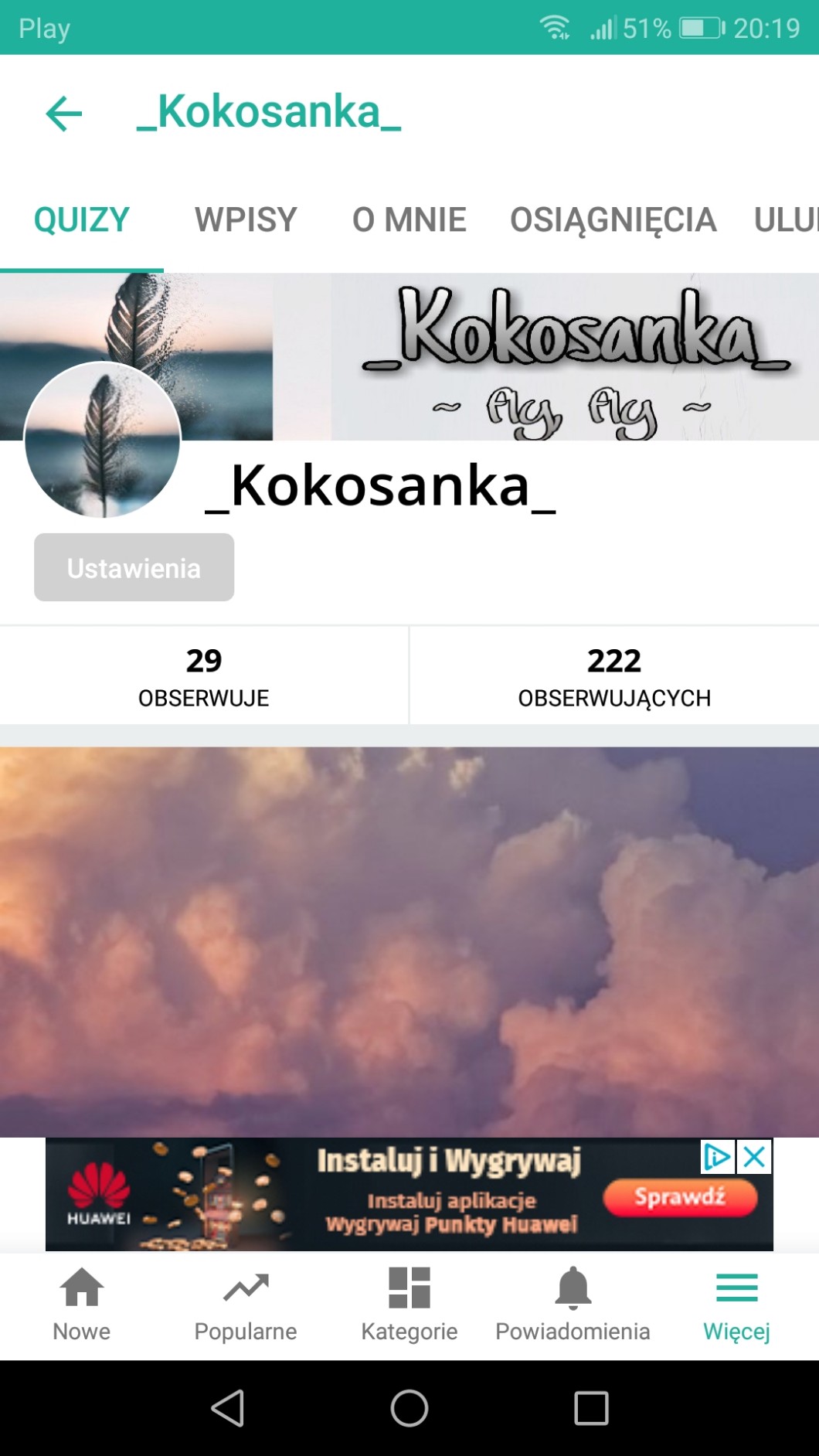Open the O MNIE tab
The height and width of the screenshot is (1456, 819).
[x=409, y=220]
